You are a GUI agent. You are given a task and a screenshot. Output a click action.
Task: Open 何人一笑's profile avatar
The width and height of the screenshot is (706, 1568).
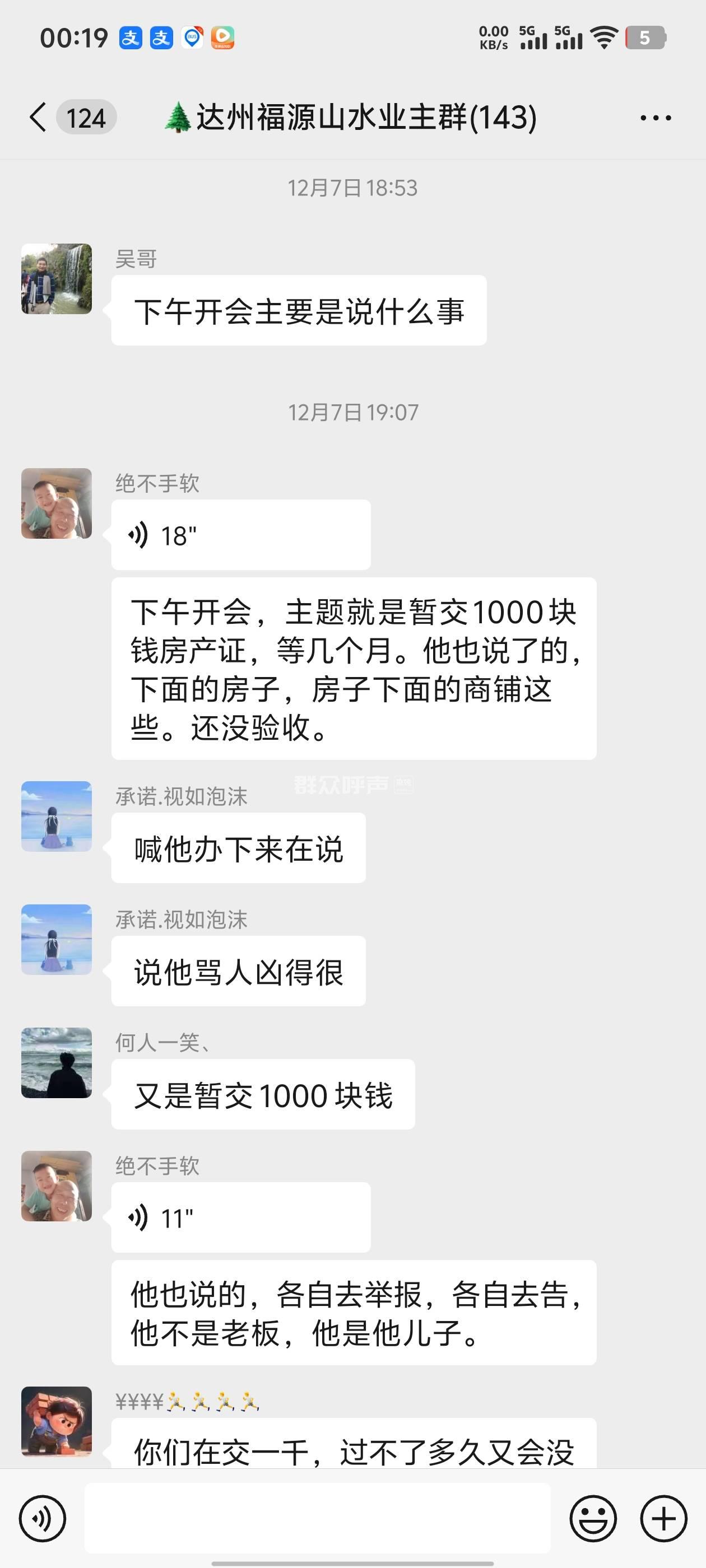click(x=57, y=1062)
